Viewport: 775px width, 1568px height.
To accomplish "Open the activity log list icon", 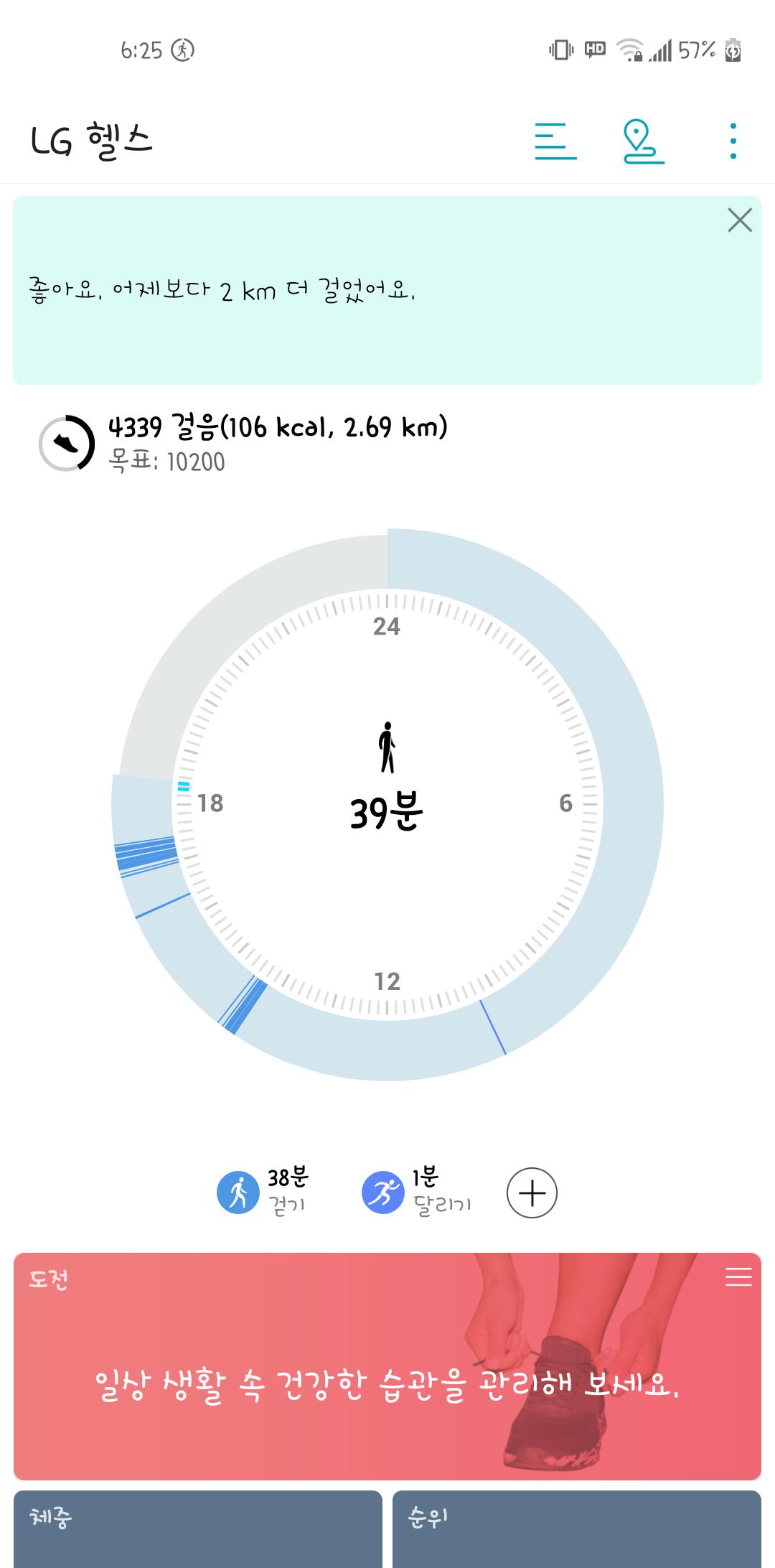I will tap(555, 141).
